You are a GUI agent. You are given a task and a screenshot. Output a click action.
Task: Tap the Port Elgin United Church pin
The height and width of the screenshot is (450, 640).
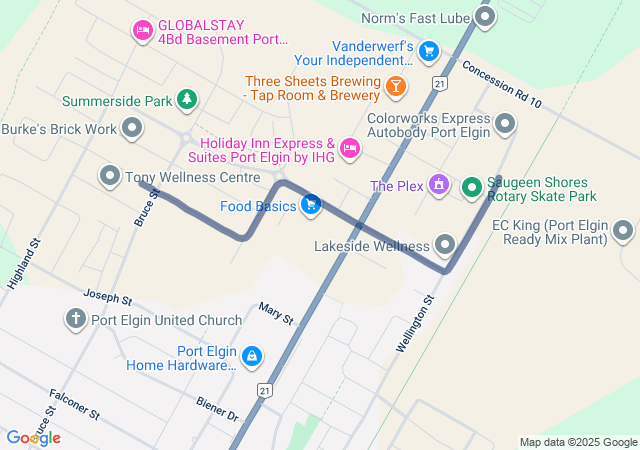75,320
